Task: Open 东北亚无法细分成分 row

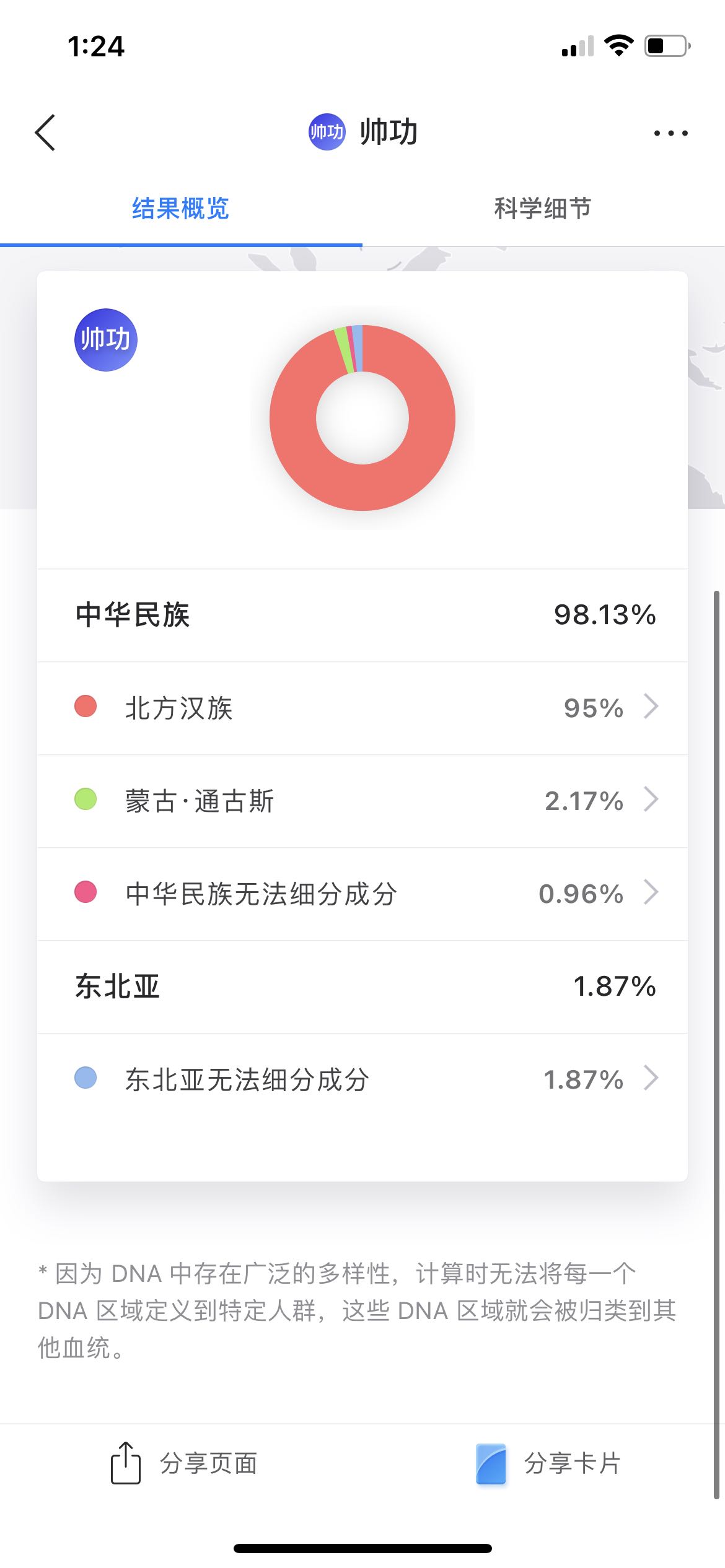Action: pos(362,1080)
